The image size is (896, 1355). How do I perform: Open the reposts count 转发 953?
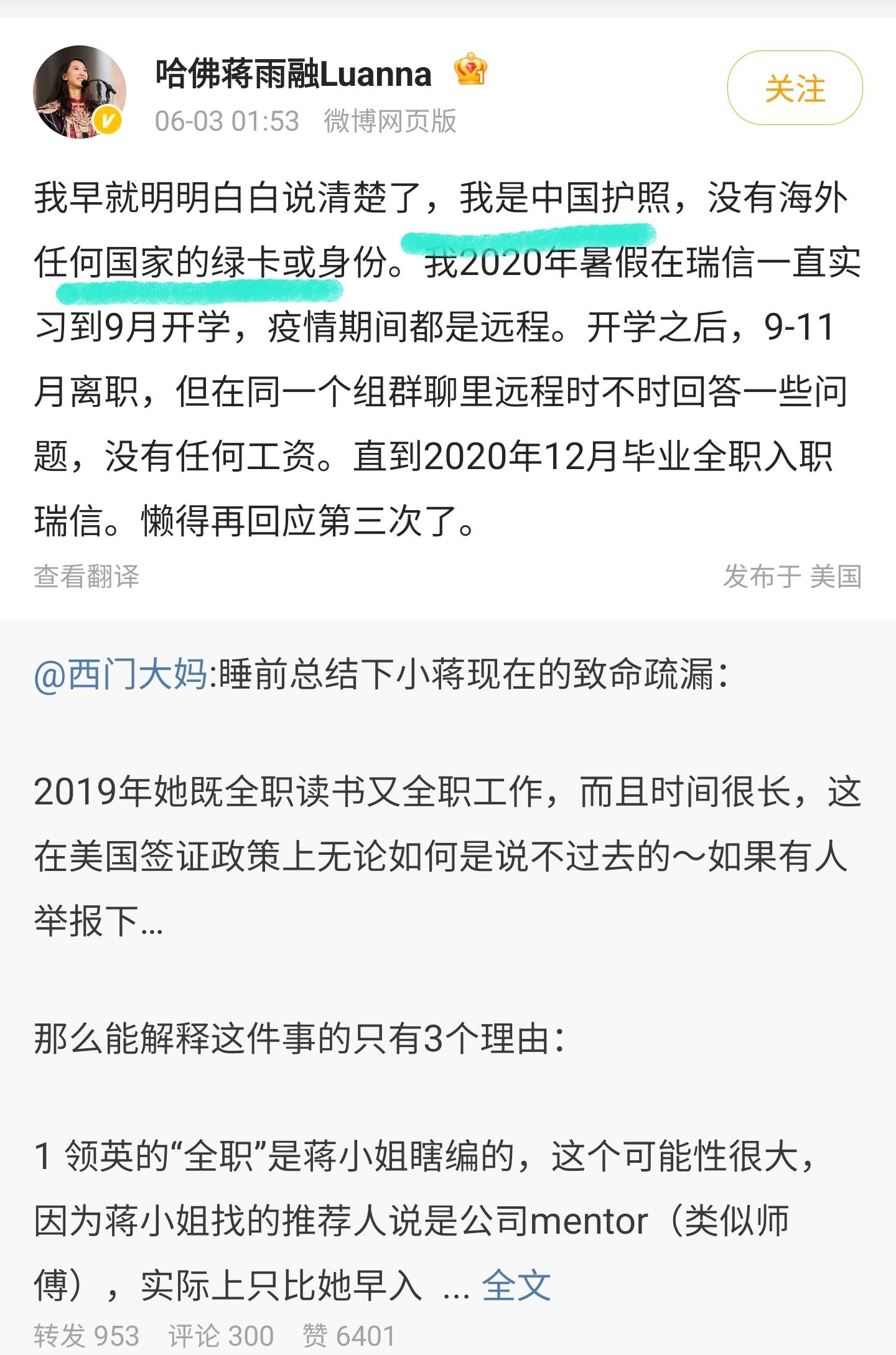tap(86, 1336)
